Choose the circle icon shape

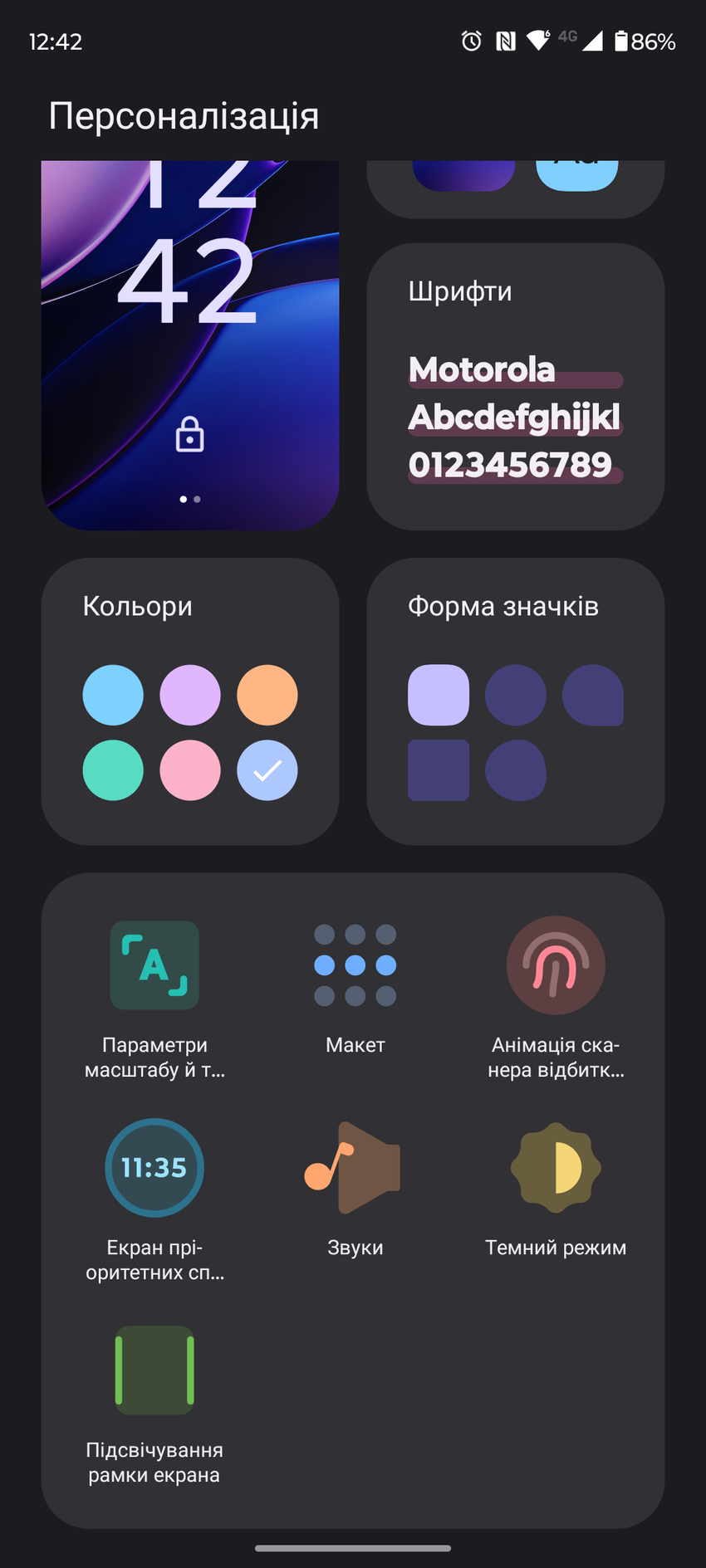click(x=516, y=696)
